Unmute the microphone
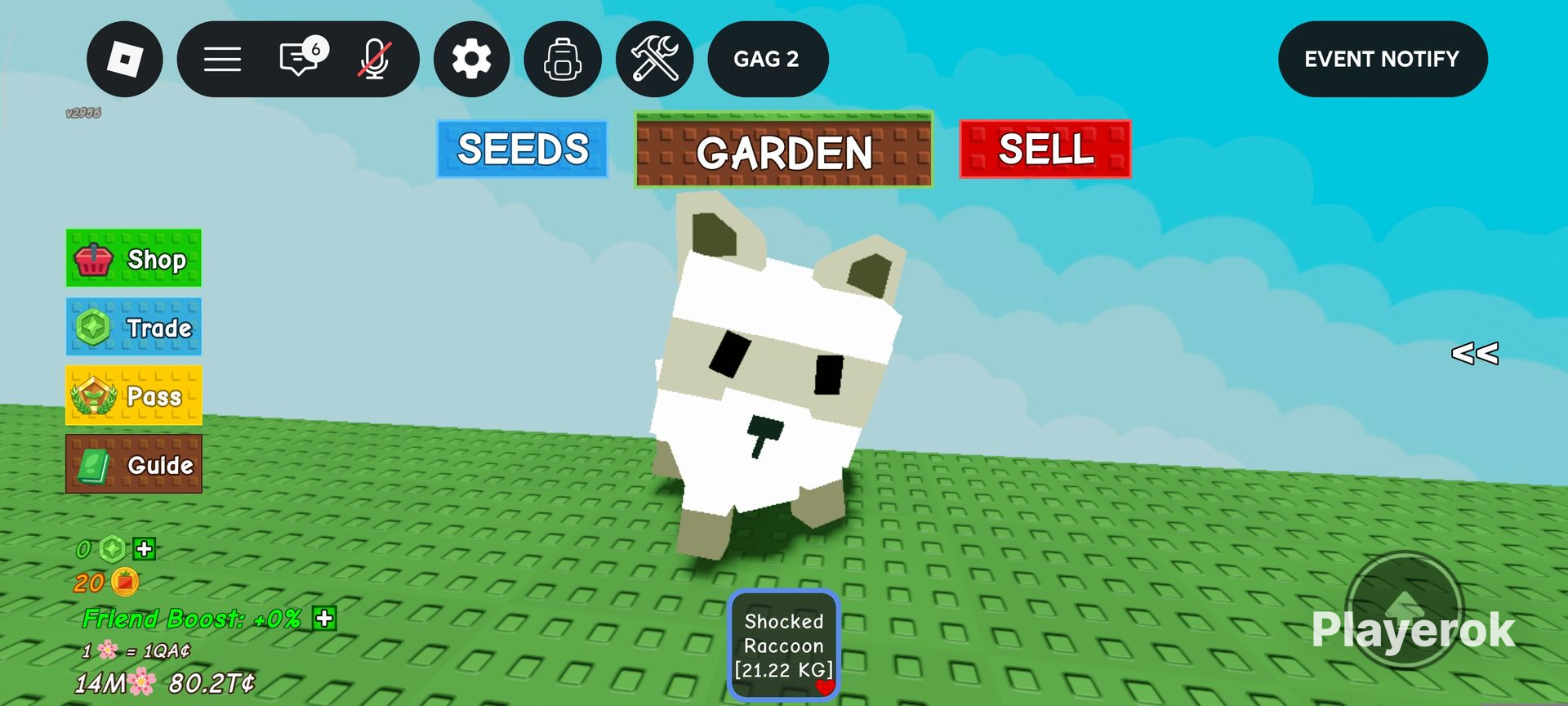Image resolution: width=1568 pixels, height=706 pixels. [375, 59]
